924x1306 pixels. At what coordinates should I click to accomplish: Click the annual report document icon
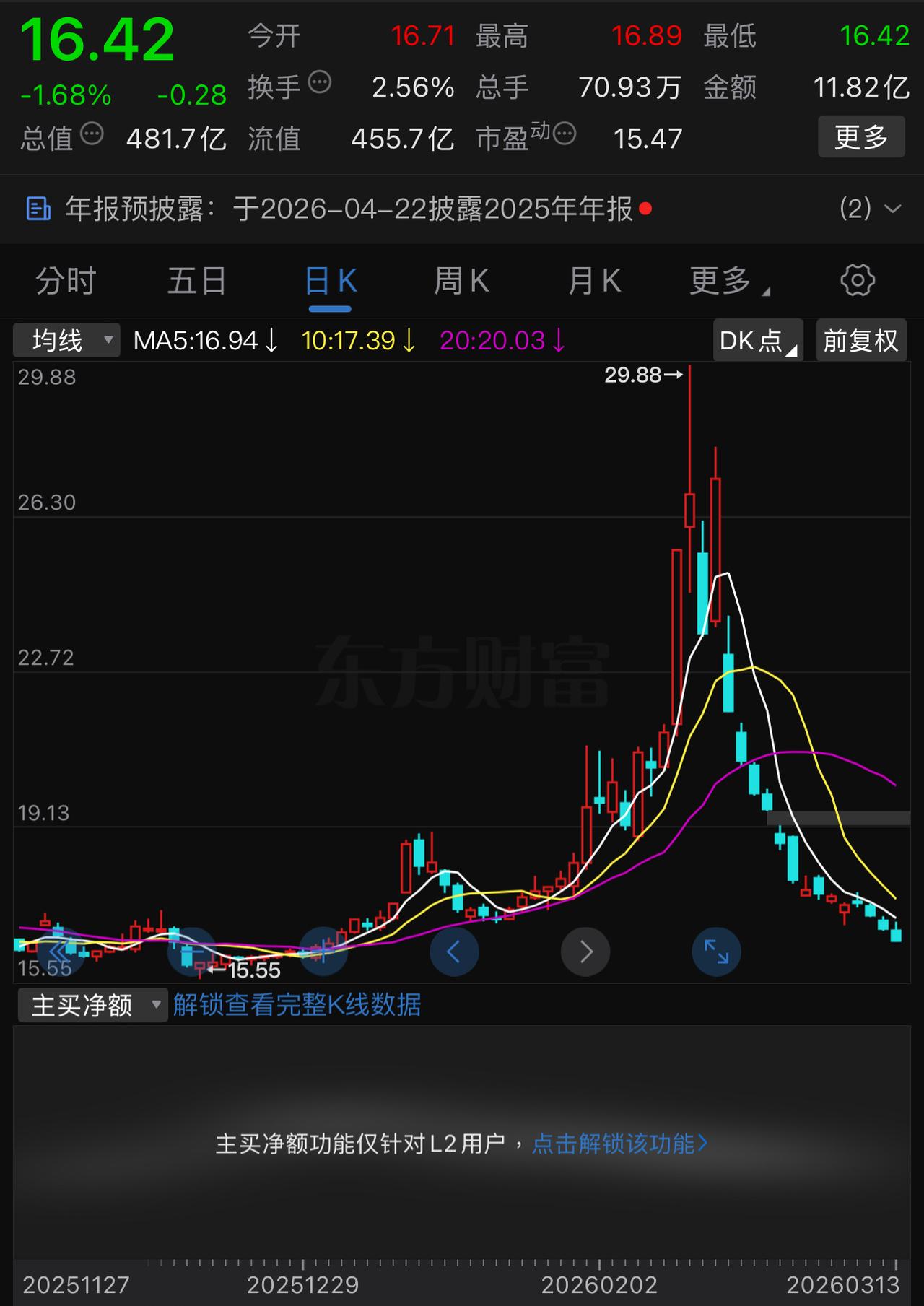point(38,209)
